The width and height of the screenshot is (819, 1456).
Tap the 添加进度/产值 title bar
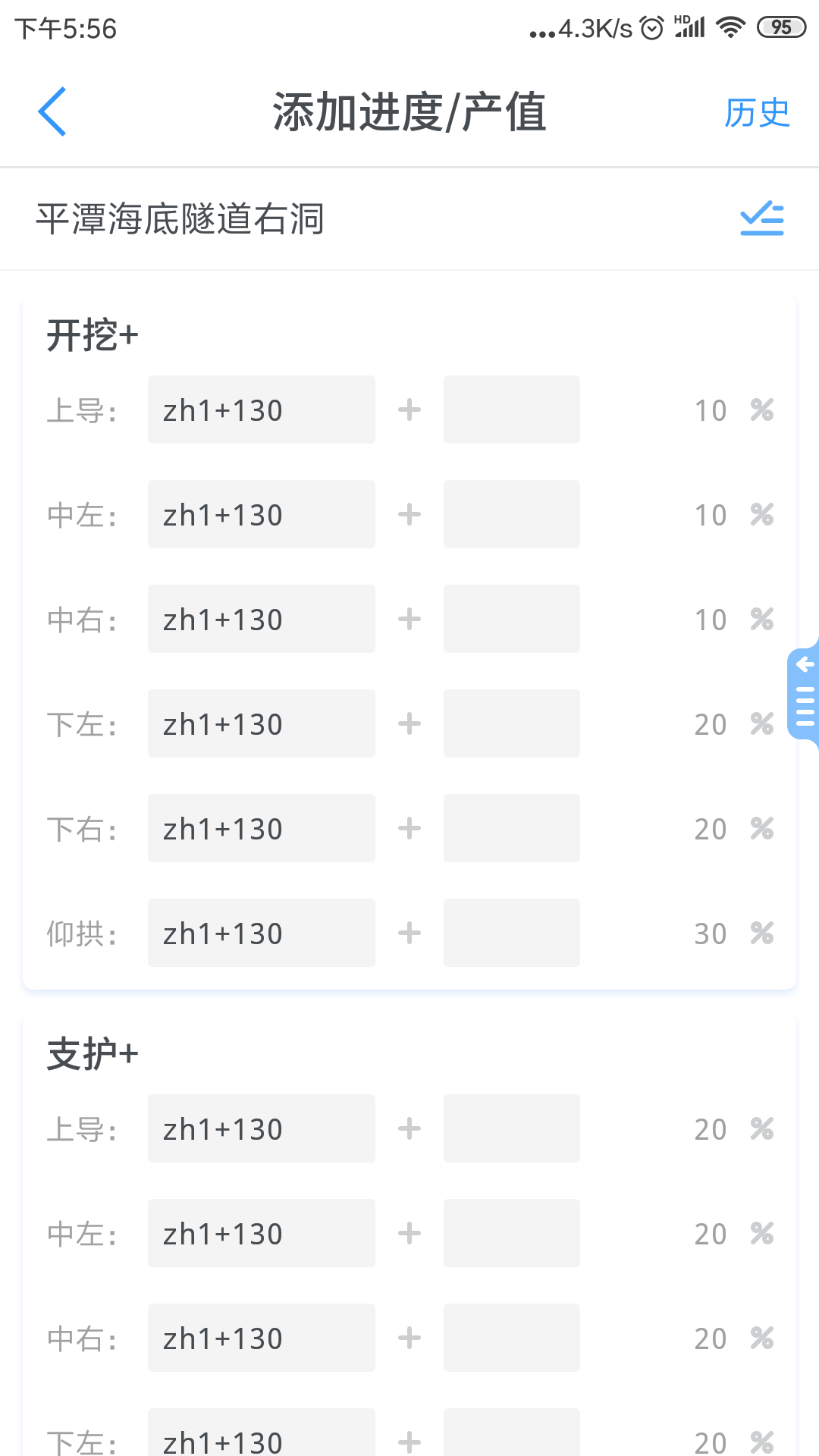pyautogui.click(x=409, y=111)
